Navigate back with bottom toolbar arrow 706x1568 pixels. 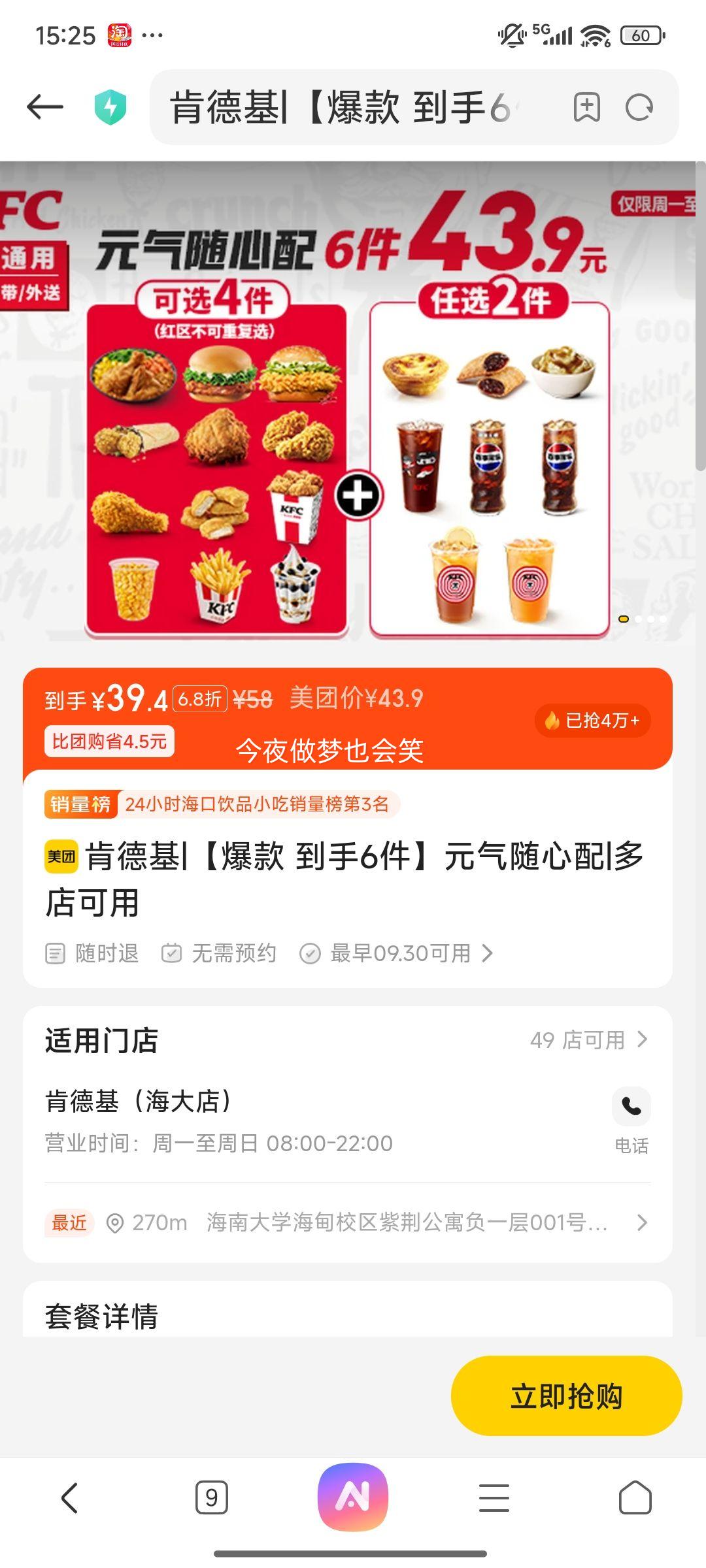point(69,1497)
